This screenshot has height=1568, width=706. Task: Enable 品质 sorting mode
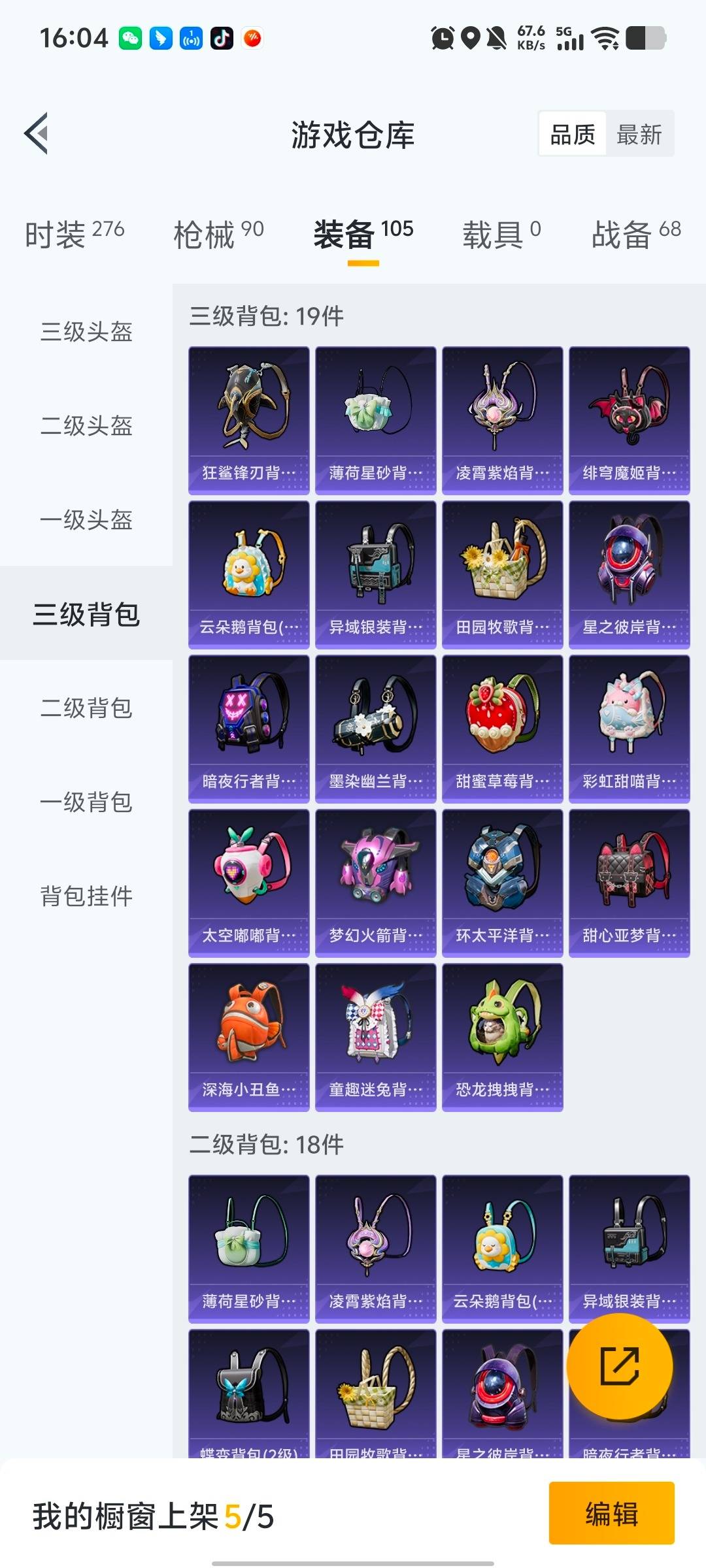tap(572, 135)
